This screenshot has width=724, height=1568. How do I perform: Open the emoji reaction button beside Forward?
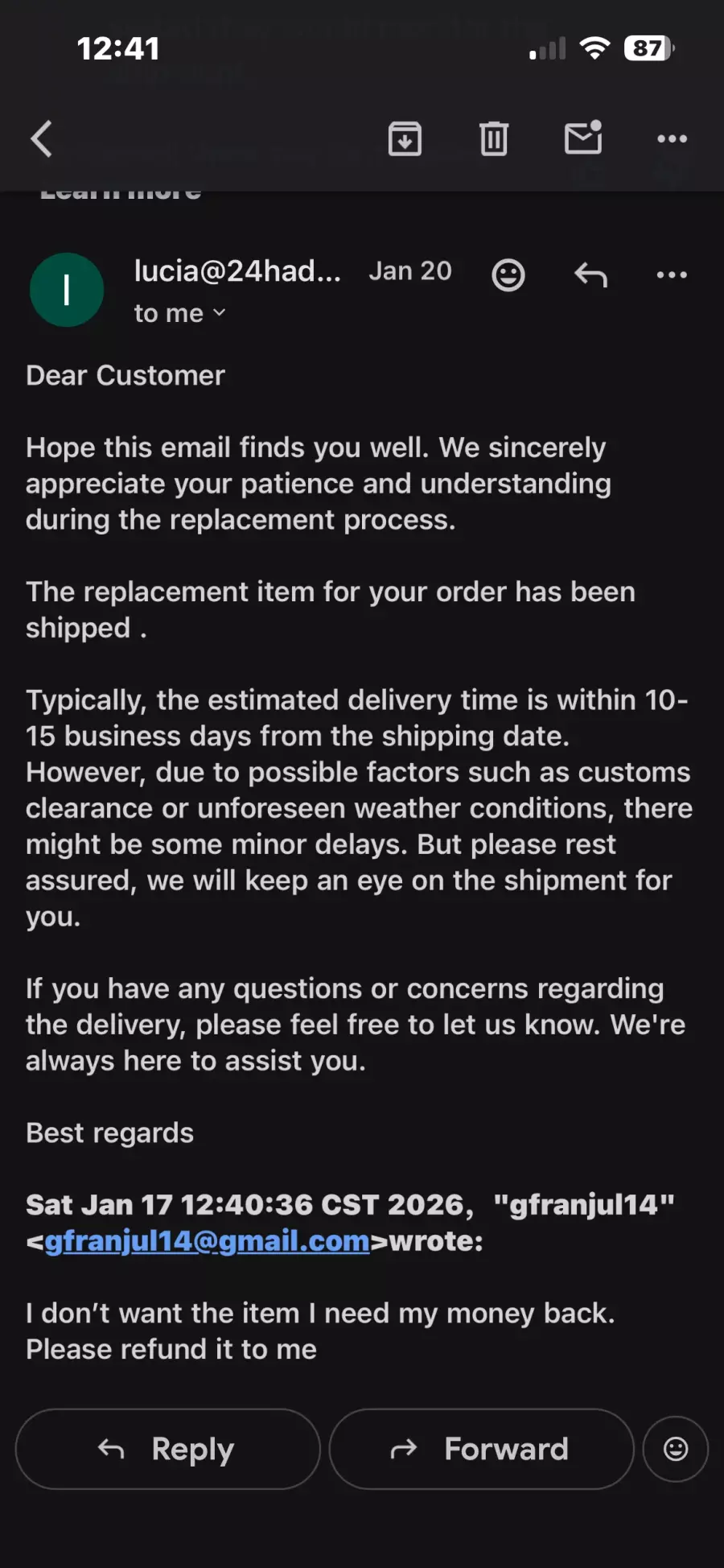(675, 1449)
